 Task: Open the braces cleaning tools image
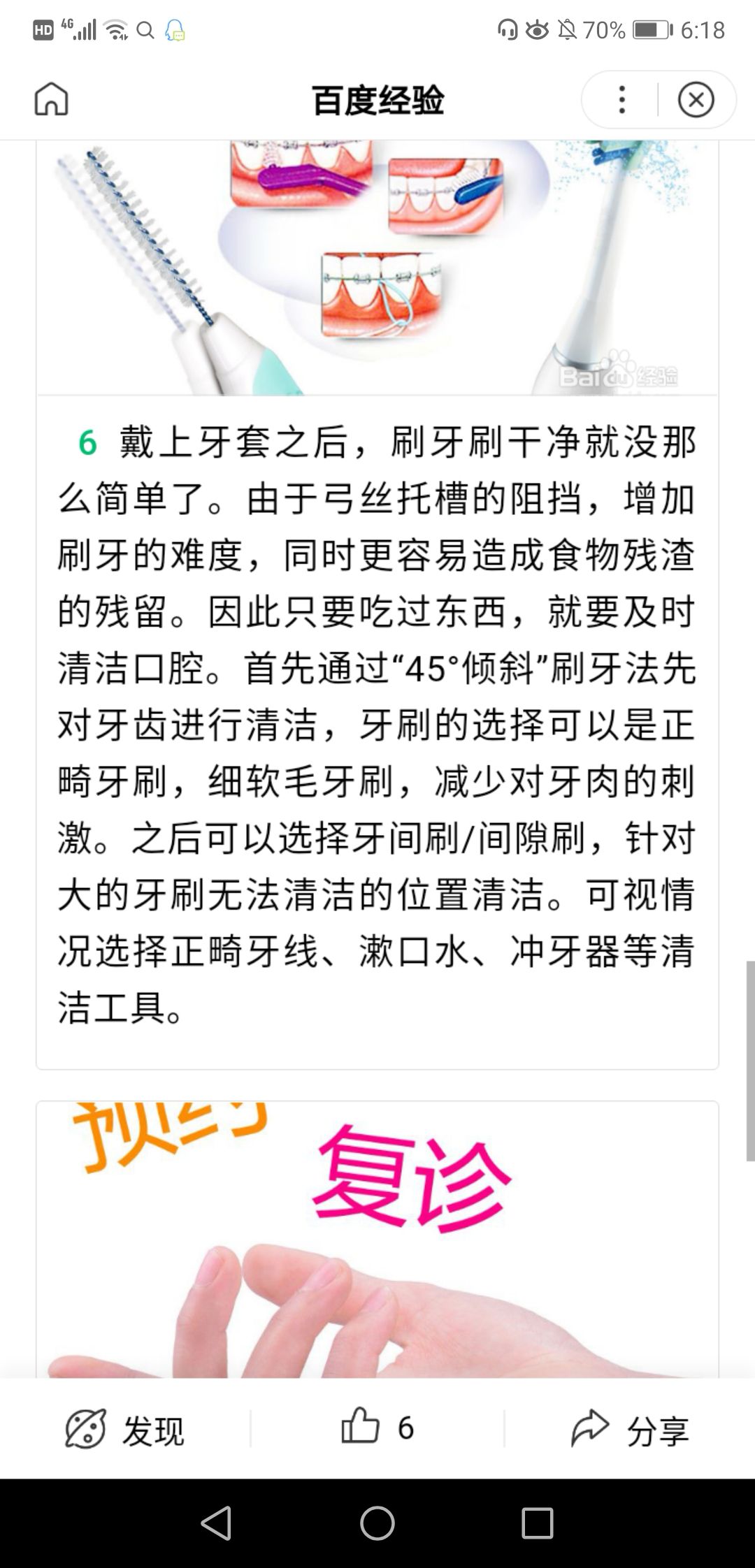(377, 267)
